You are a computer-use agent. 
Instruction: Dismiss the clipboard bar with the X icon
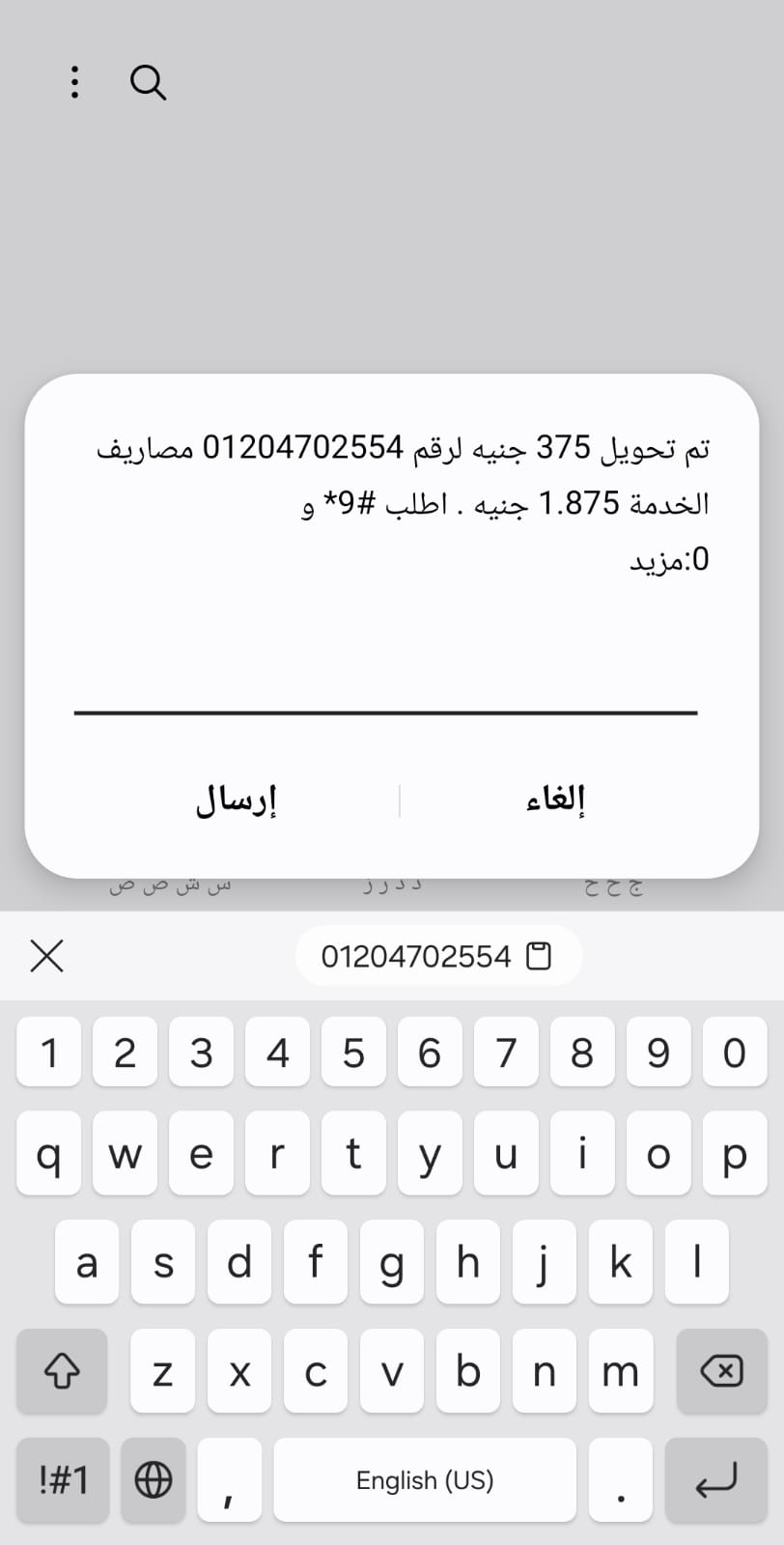[46, 955]
